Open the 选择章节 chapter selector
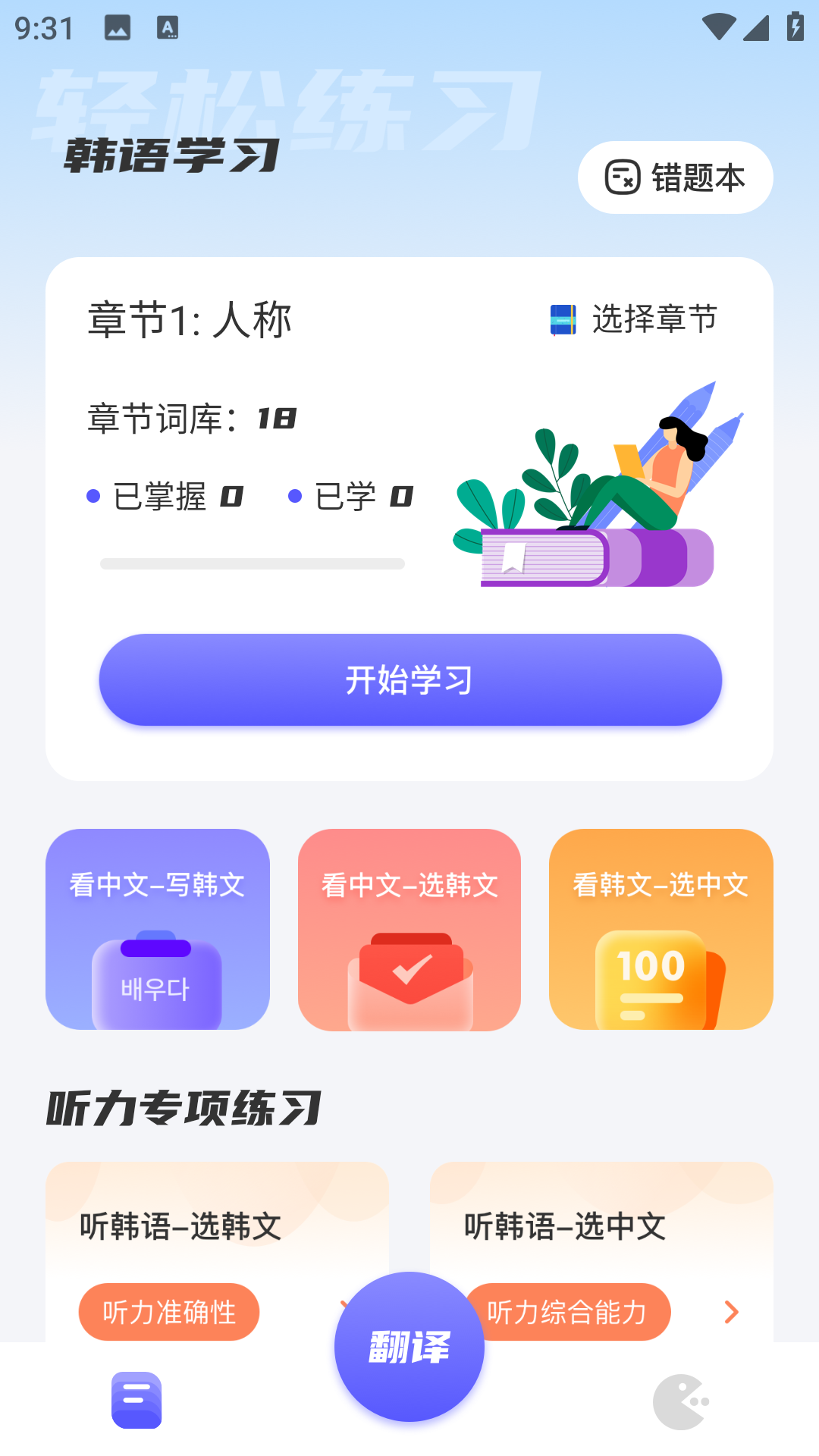The width and height of the screenshot is (819, 1456). [x=654, y=319]
